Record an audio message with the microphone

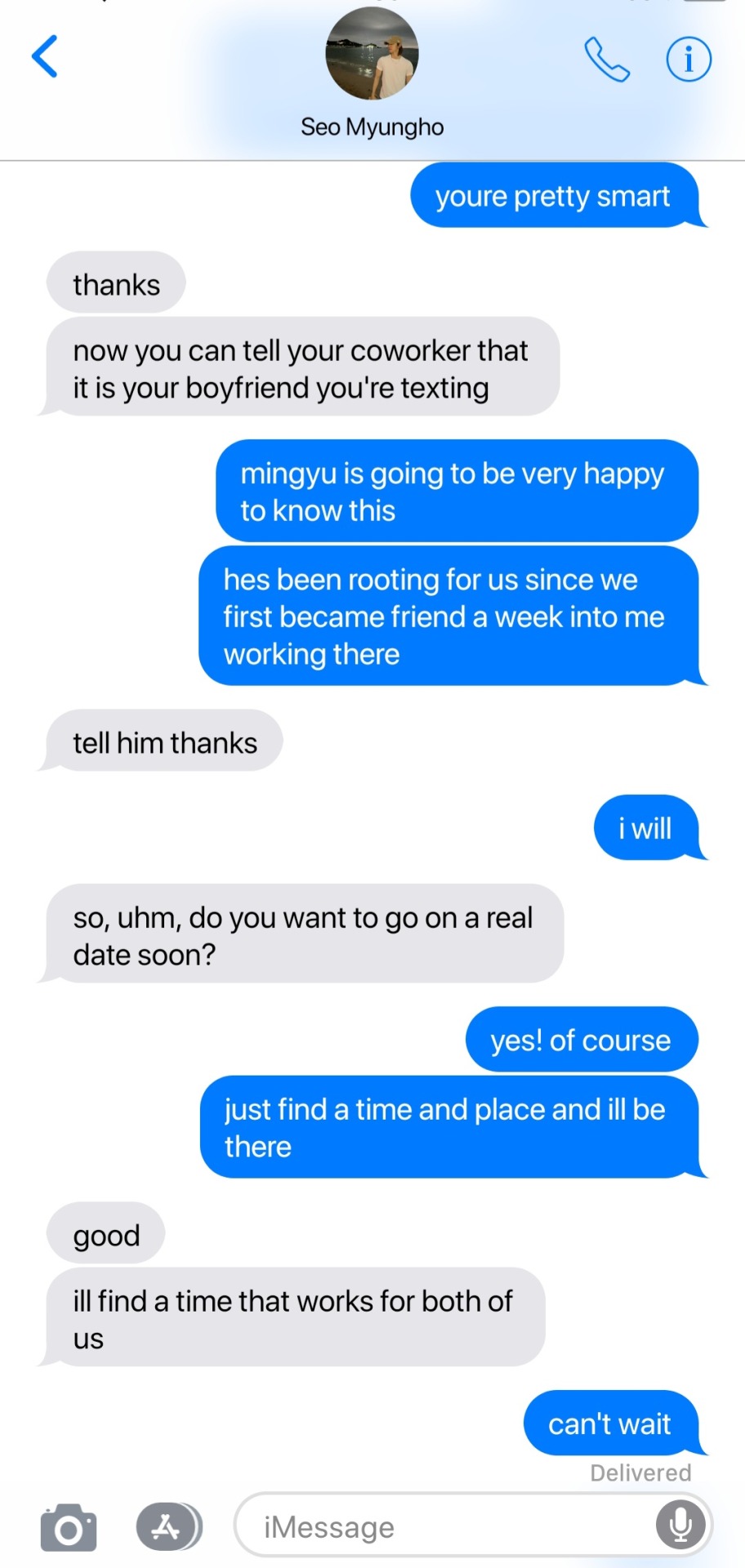680,1525
